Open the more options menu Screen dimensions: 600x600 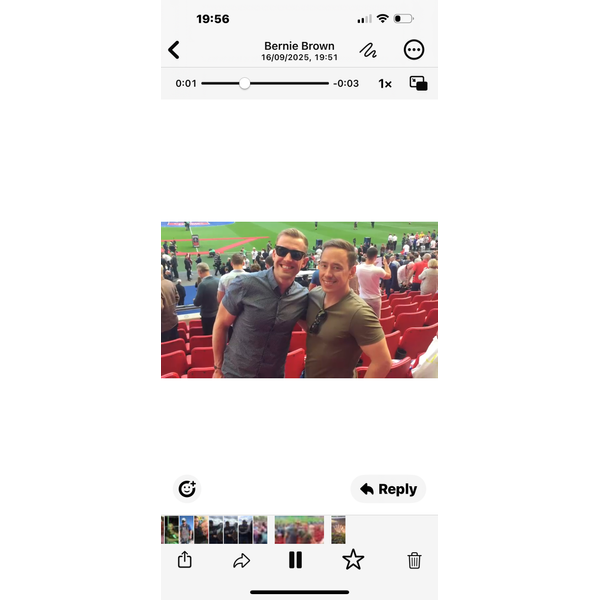[x=413, y=50]
